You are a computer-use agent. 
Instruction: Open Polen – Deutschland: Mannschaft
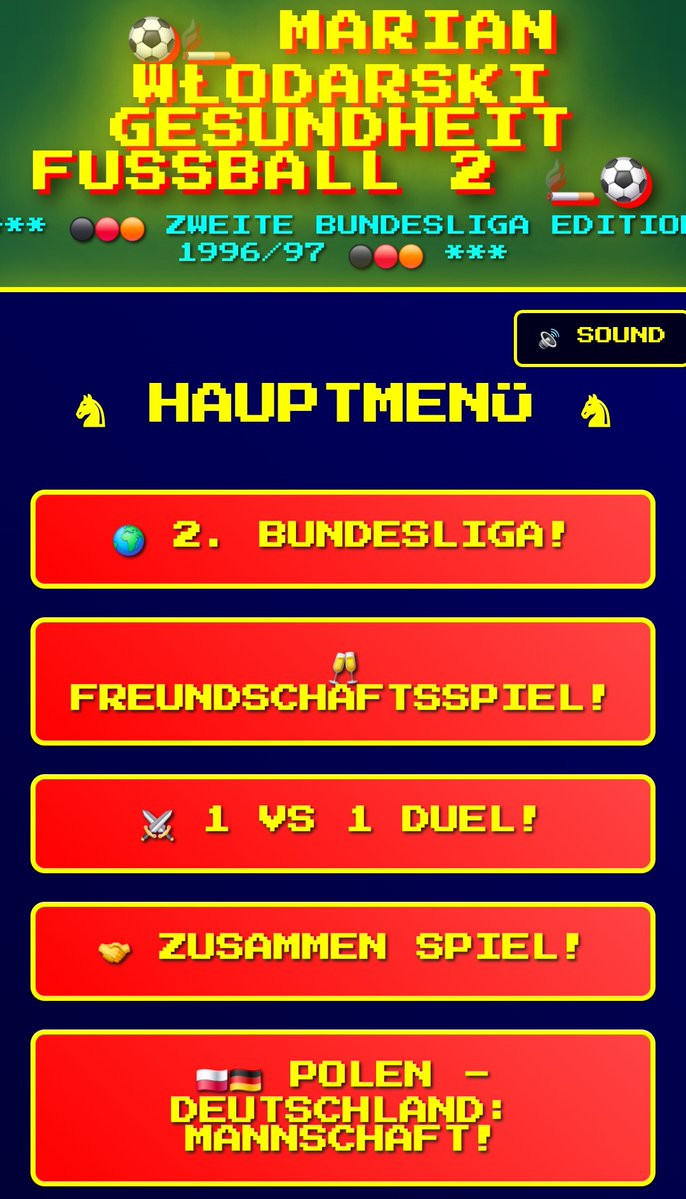(343, 1108)
